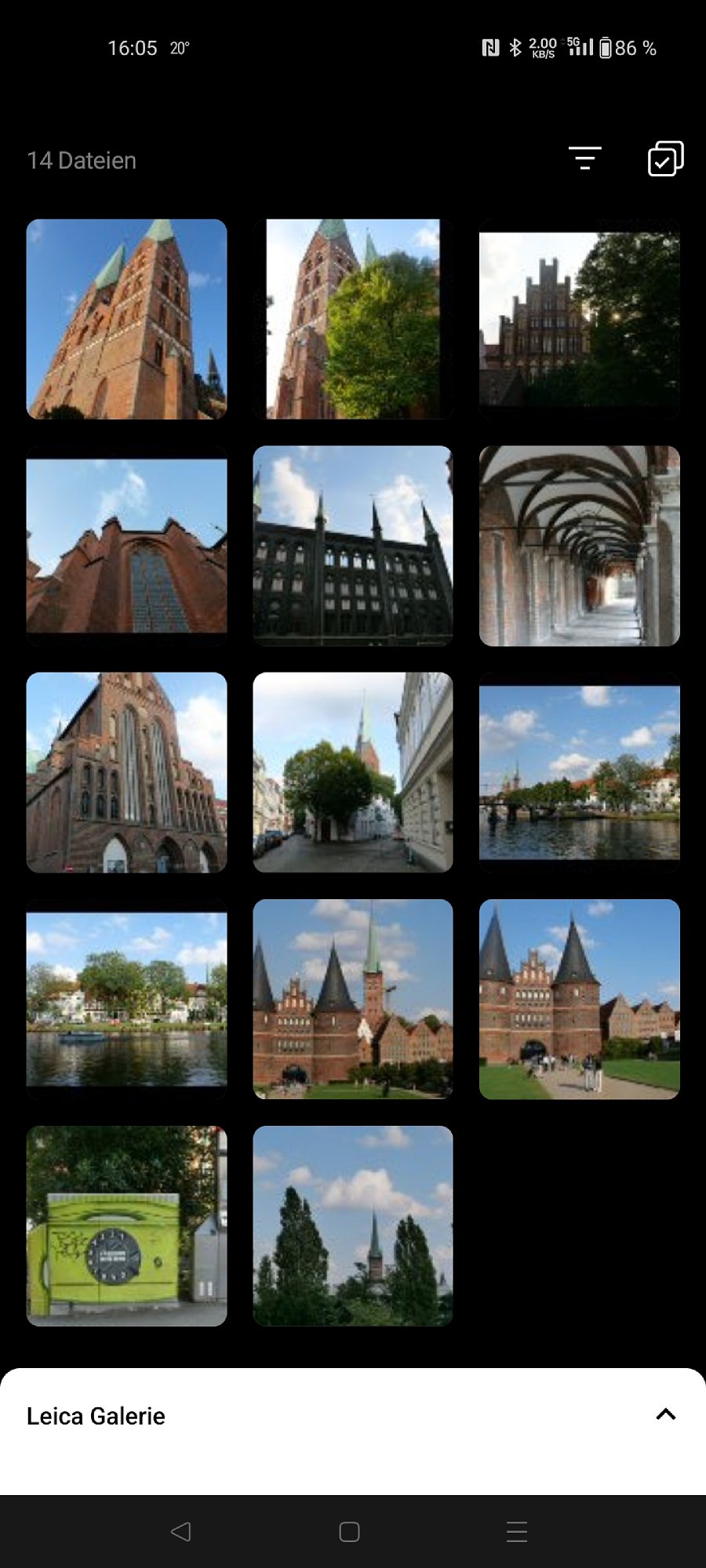Open the gothic brick church facade photo

coord(126,772)
